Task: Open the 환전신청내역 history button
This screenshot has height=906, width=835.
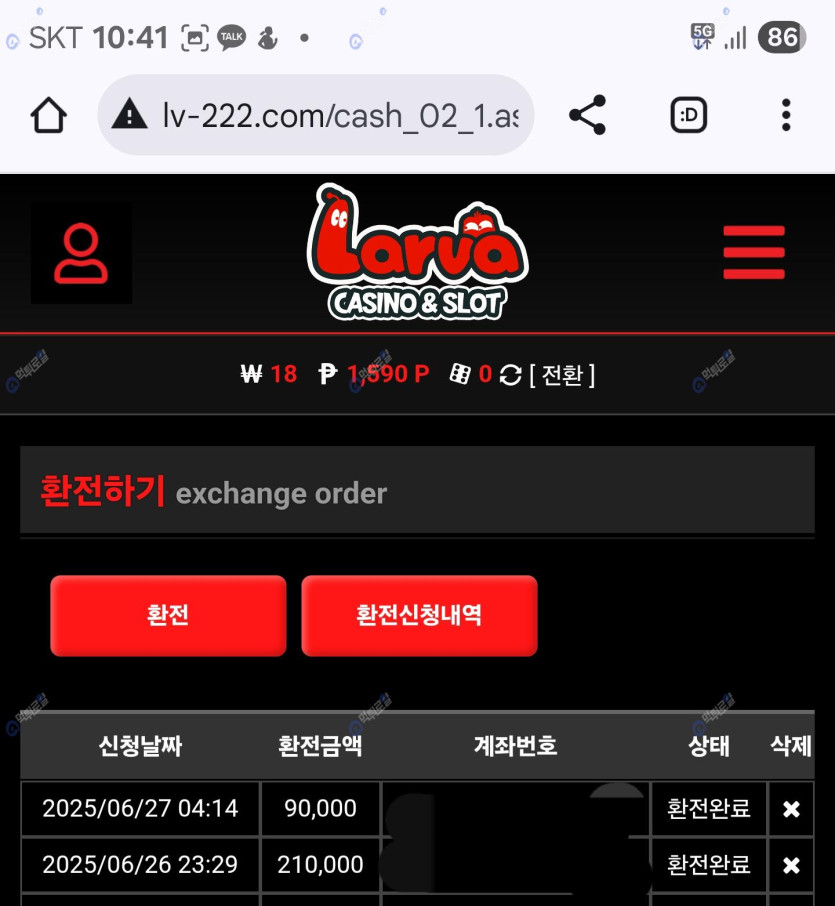Action: (419, 615)
